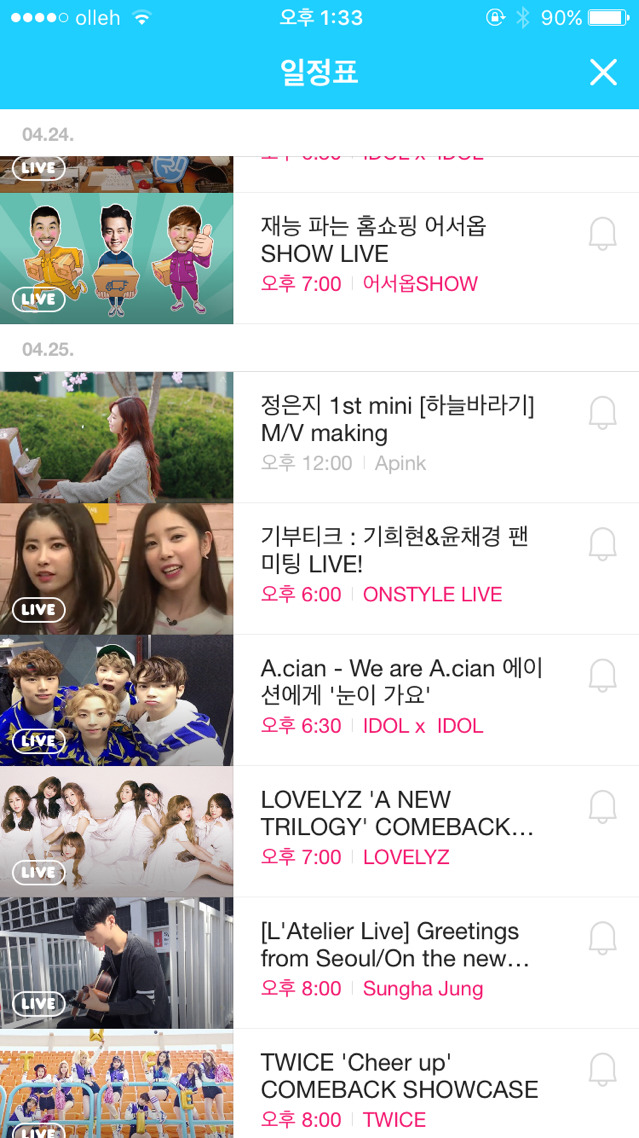Turn on notification for A.cian broadcast
This screenshot has height=1138, width=639.
click(x=602, y=676)
